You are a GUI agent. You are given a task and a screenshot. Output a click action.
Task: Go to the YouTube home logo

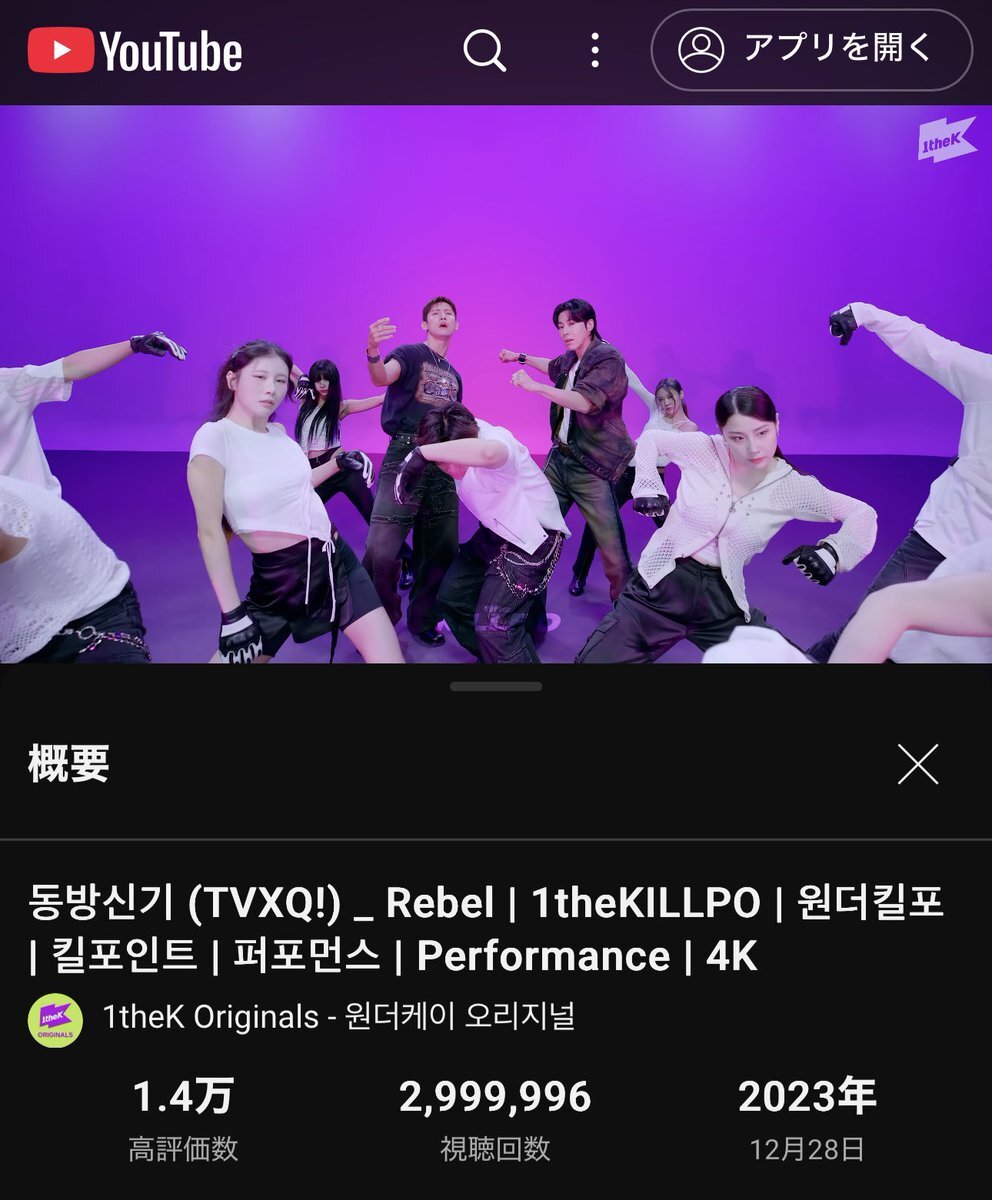click(x=135, y=50)
